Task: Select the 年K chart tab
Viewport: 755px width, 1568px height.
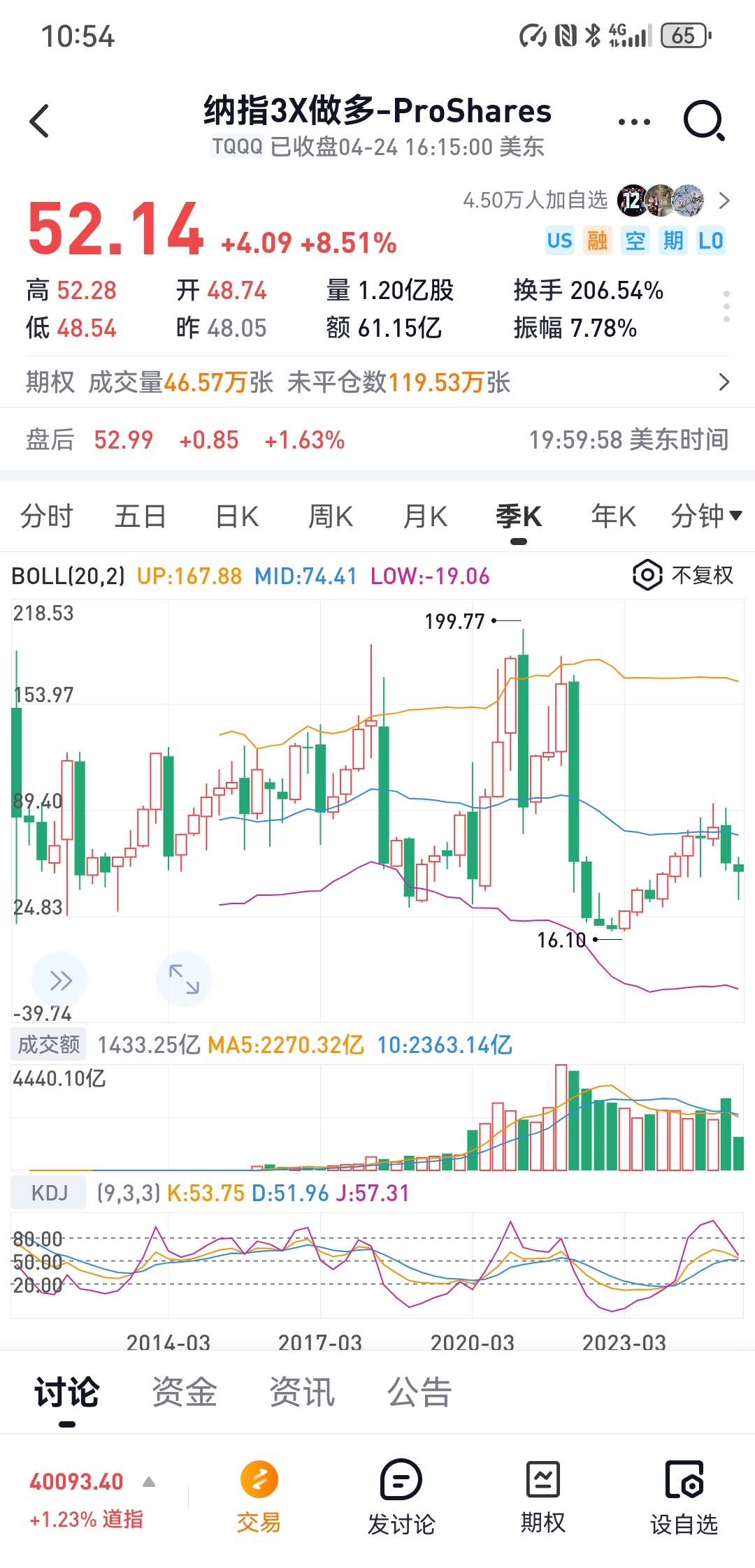Action: pyautogui.click(x=613, y=517)
